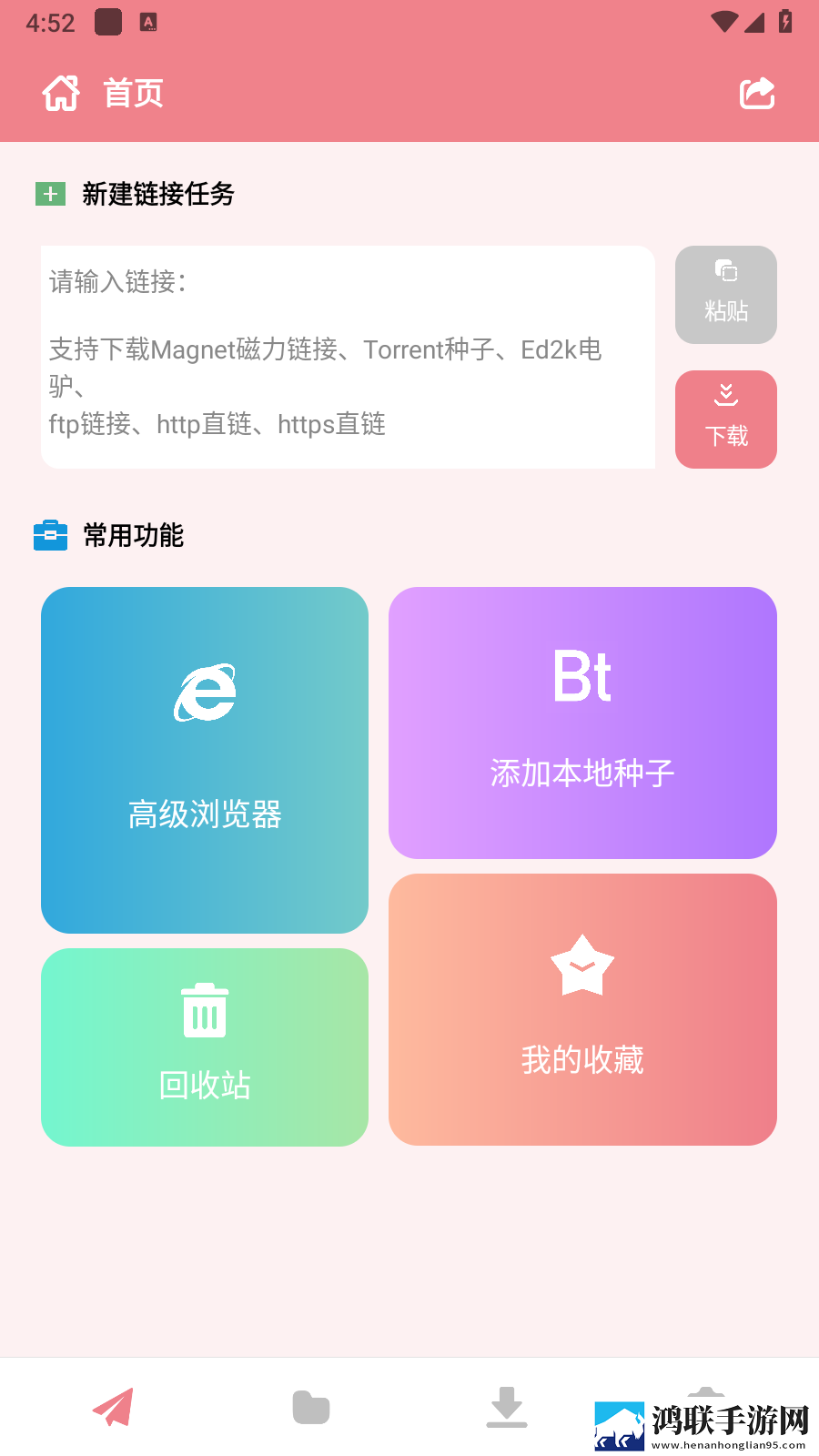Image resolution: width=819 pixels, height=1456 pixels.
Task: Open the 回收站 recycle bin card
Action: pos(205,1047)
